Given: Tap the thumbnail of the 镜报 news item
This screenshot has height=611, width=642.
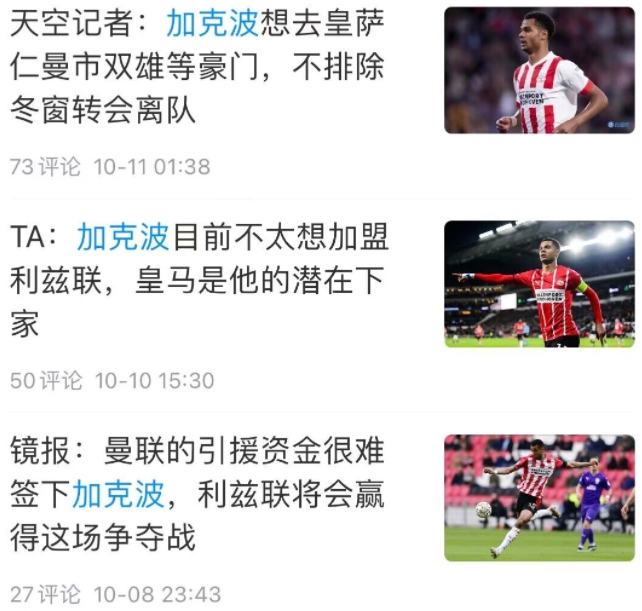Looking at the screenshot, I should (x=540, y=498).
